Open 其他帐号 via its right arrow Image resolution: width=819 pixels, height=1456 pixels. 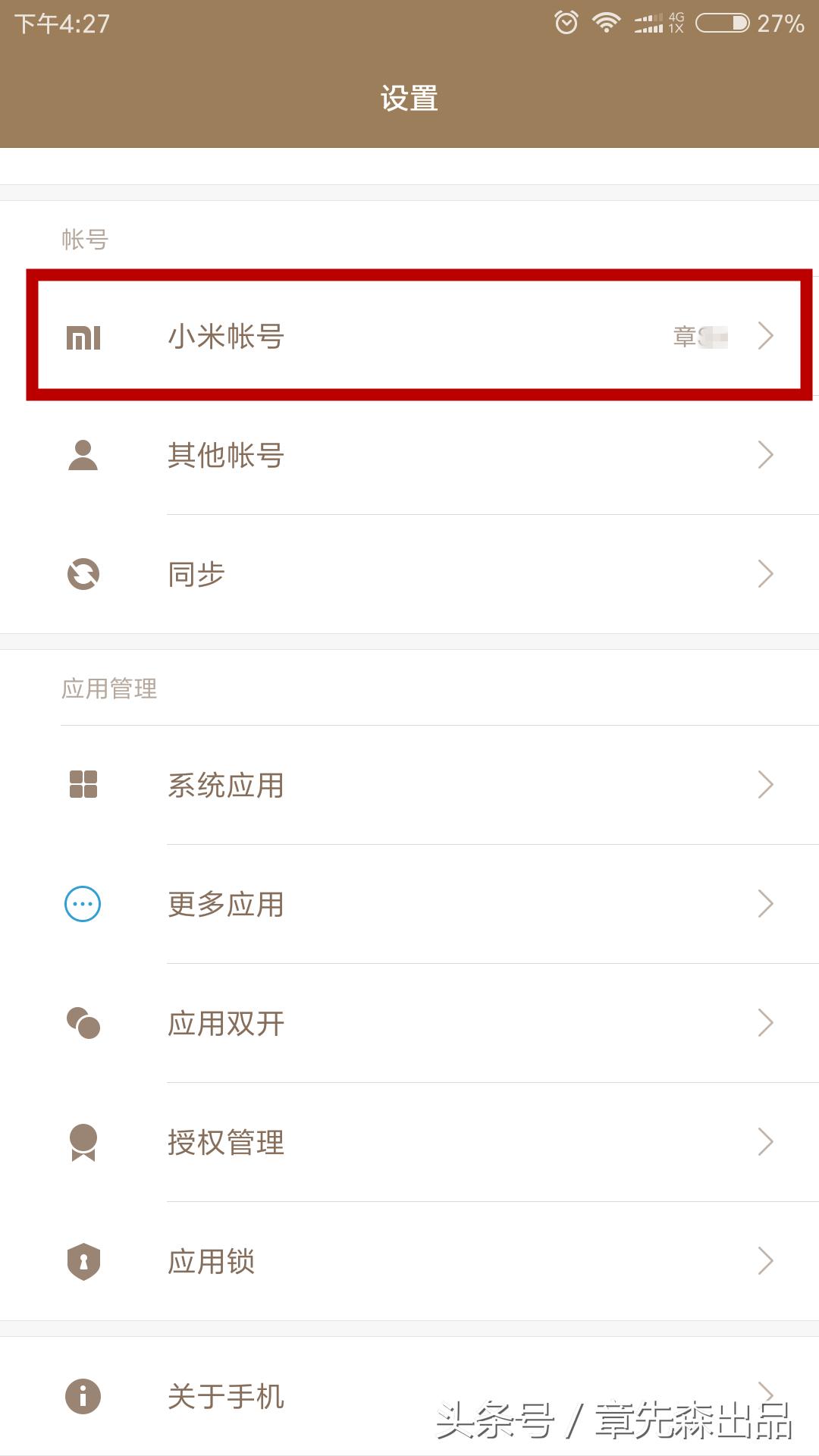click(766, 455)
